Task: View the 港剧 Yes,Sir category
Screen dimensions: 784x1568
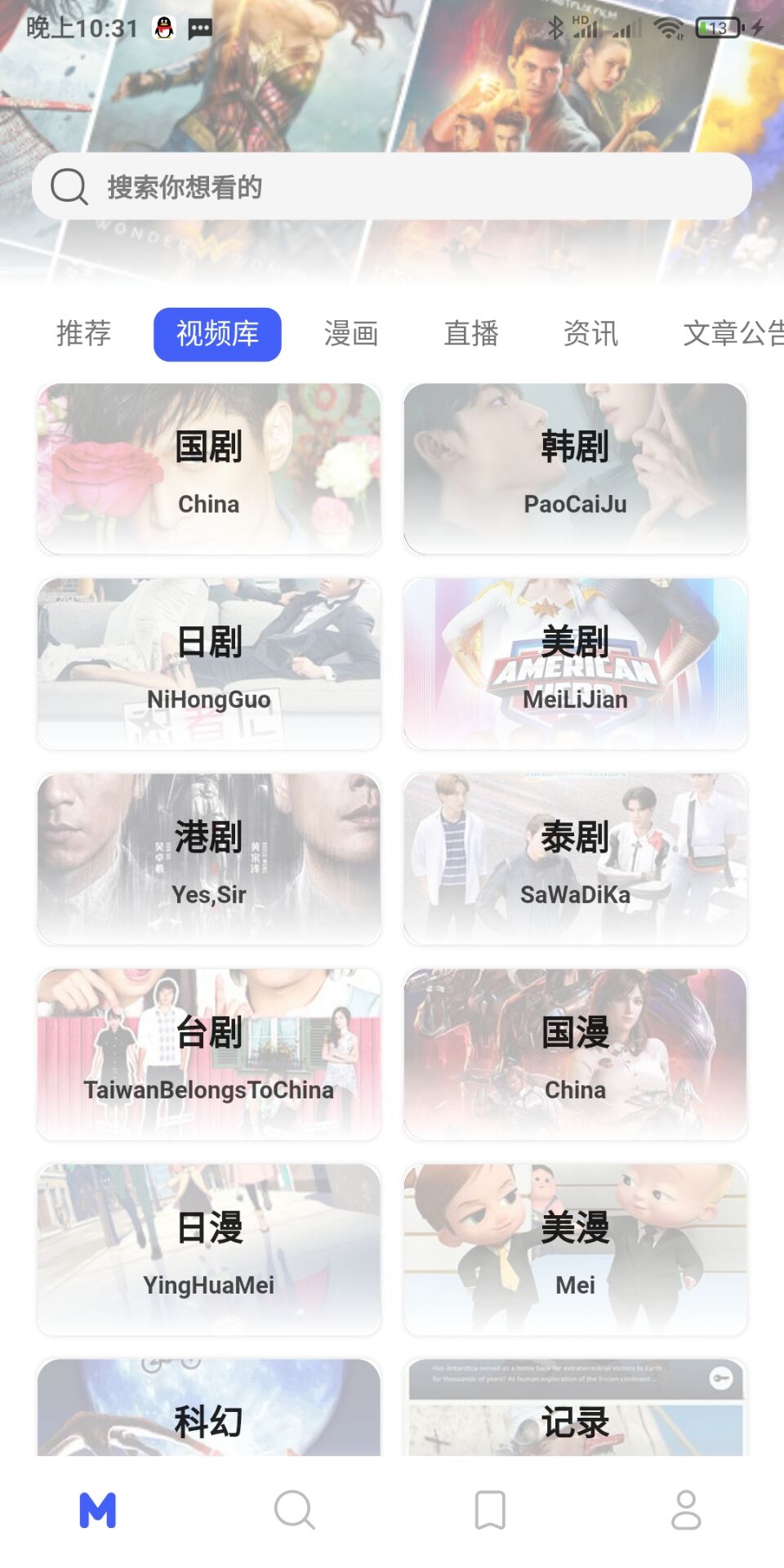Action: tap(209, 859)
